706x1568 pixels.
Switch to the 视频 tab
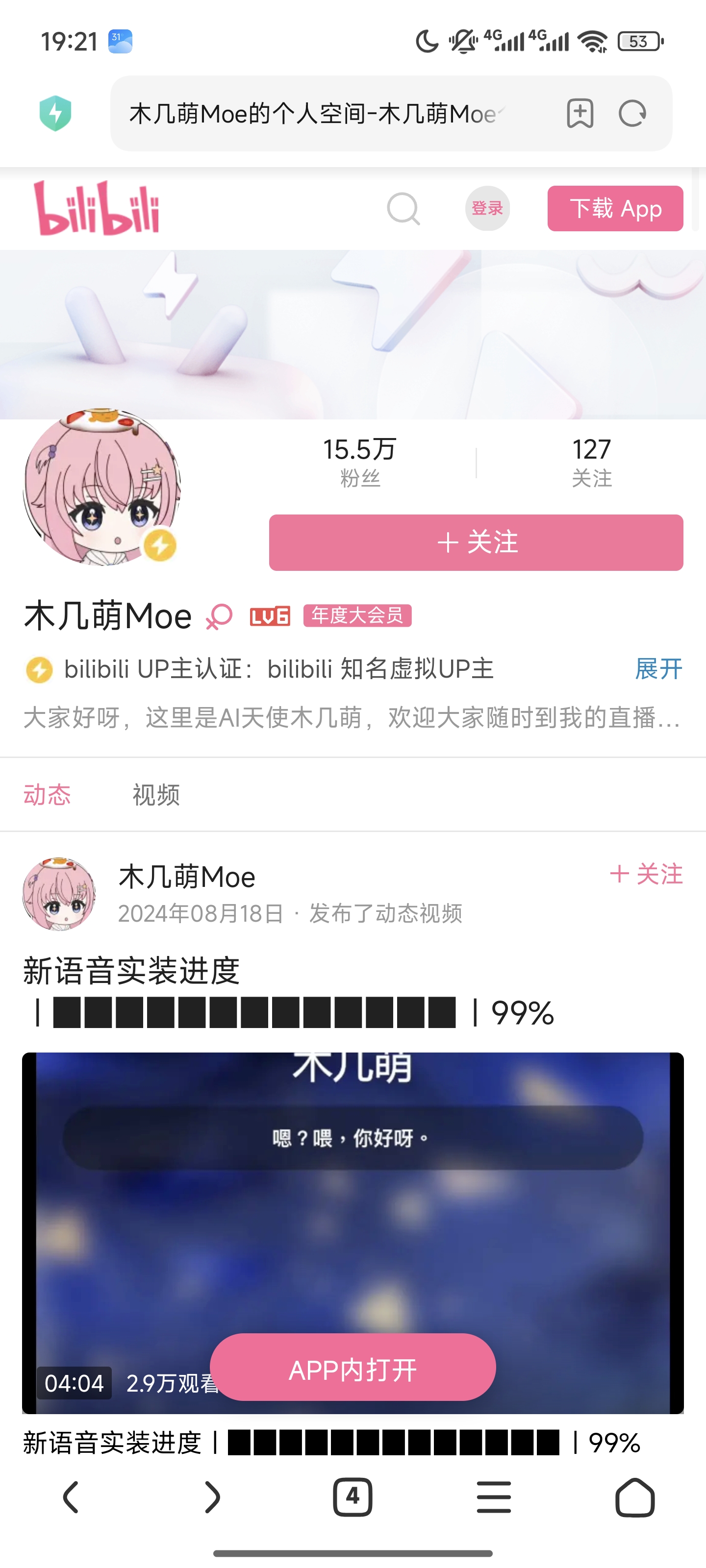(156, 794)
